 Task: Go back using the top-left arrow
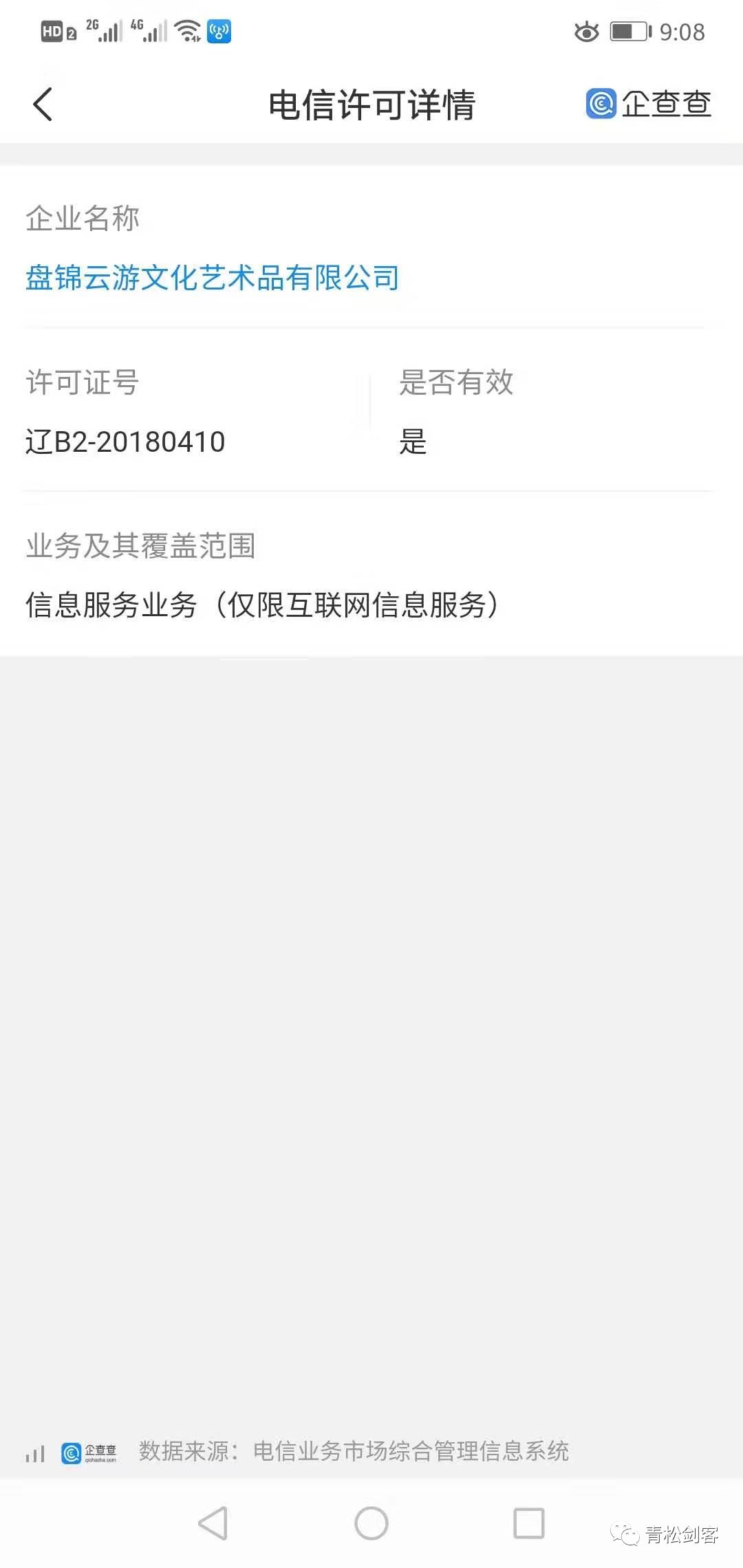43,105
